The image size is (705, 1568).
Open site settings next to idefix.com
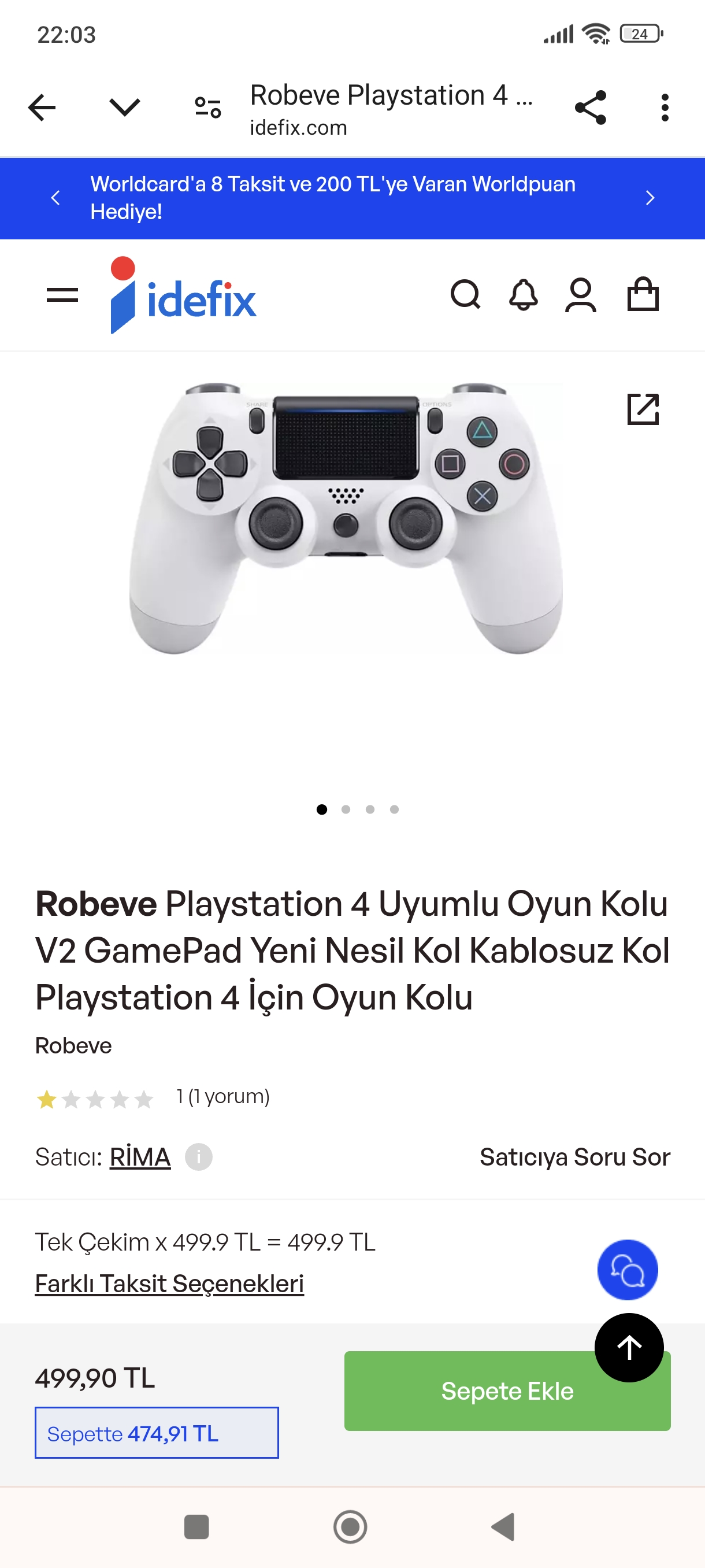point(208,108)
